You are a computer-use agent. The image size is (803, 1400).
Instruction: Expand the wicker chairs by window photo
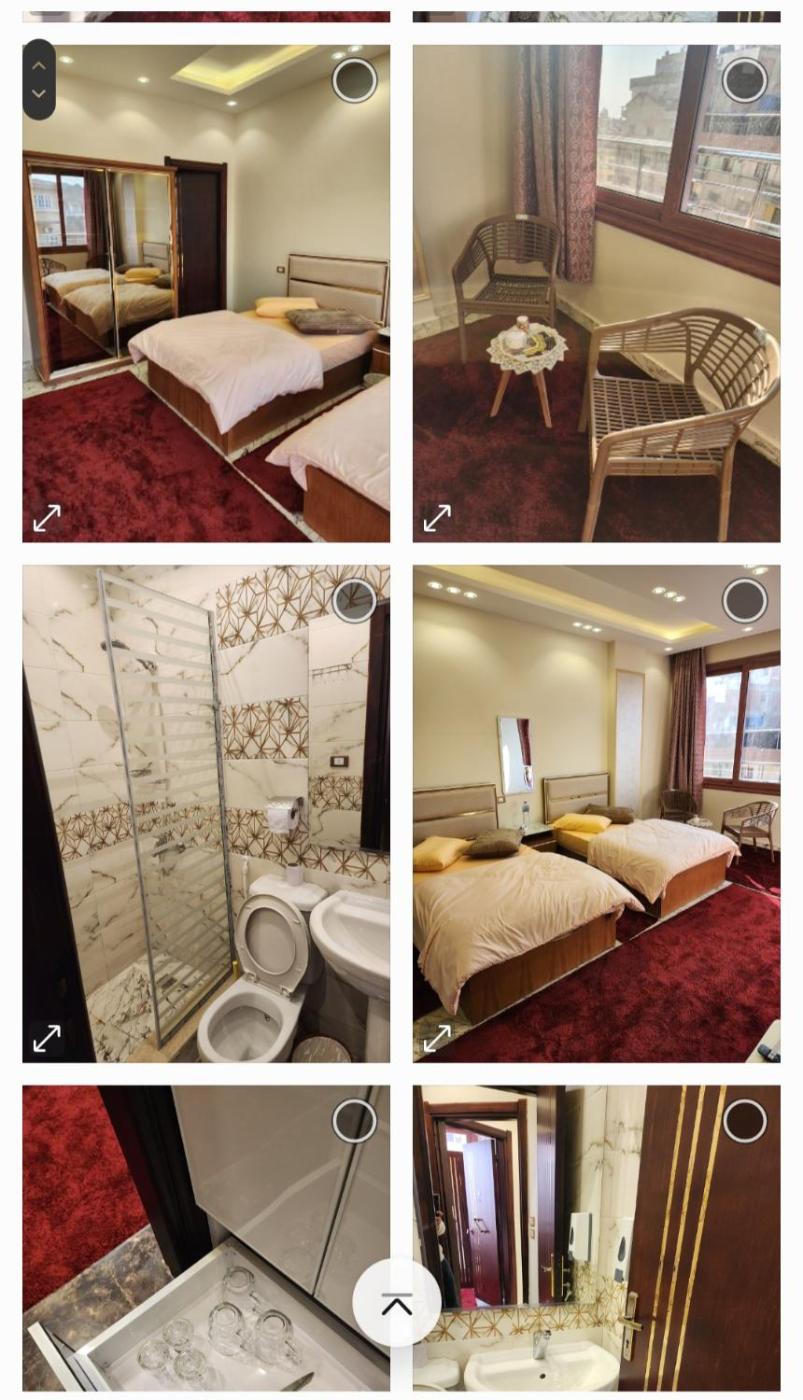pyautogui.click(x=437, y=517)
